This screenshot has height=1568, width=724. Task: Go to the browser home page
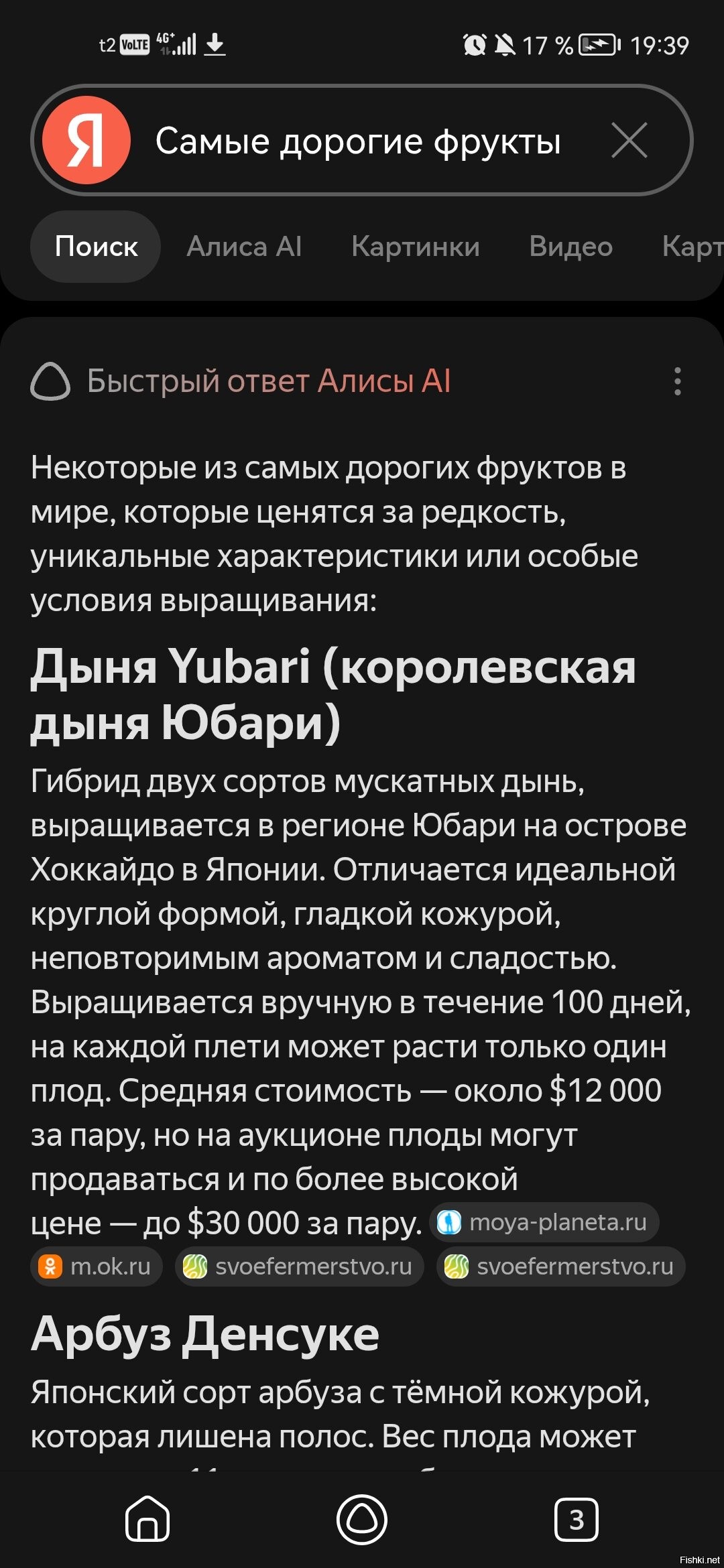[147, 1518]
